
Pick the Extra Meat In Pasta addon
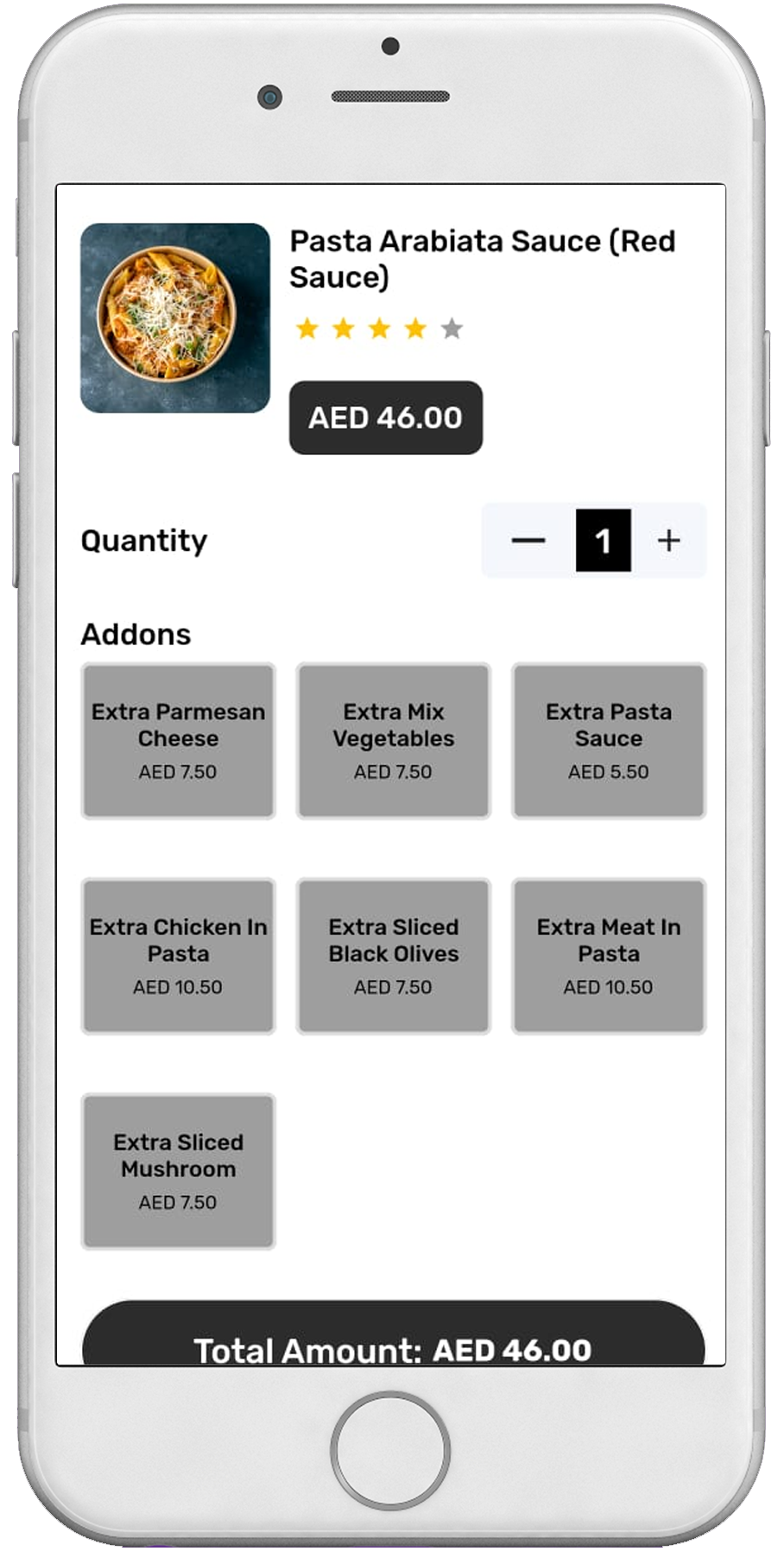(608, 955)
